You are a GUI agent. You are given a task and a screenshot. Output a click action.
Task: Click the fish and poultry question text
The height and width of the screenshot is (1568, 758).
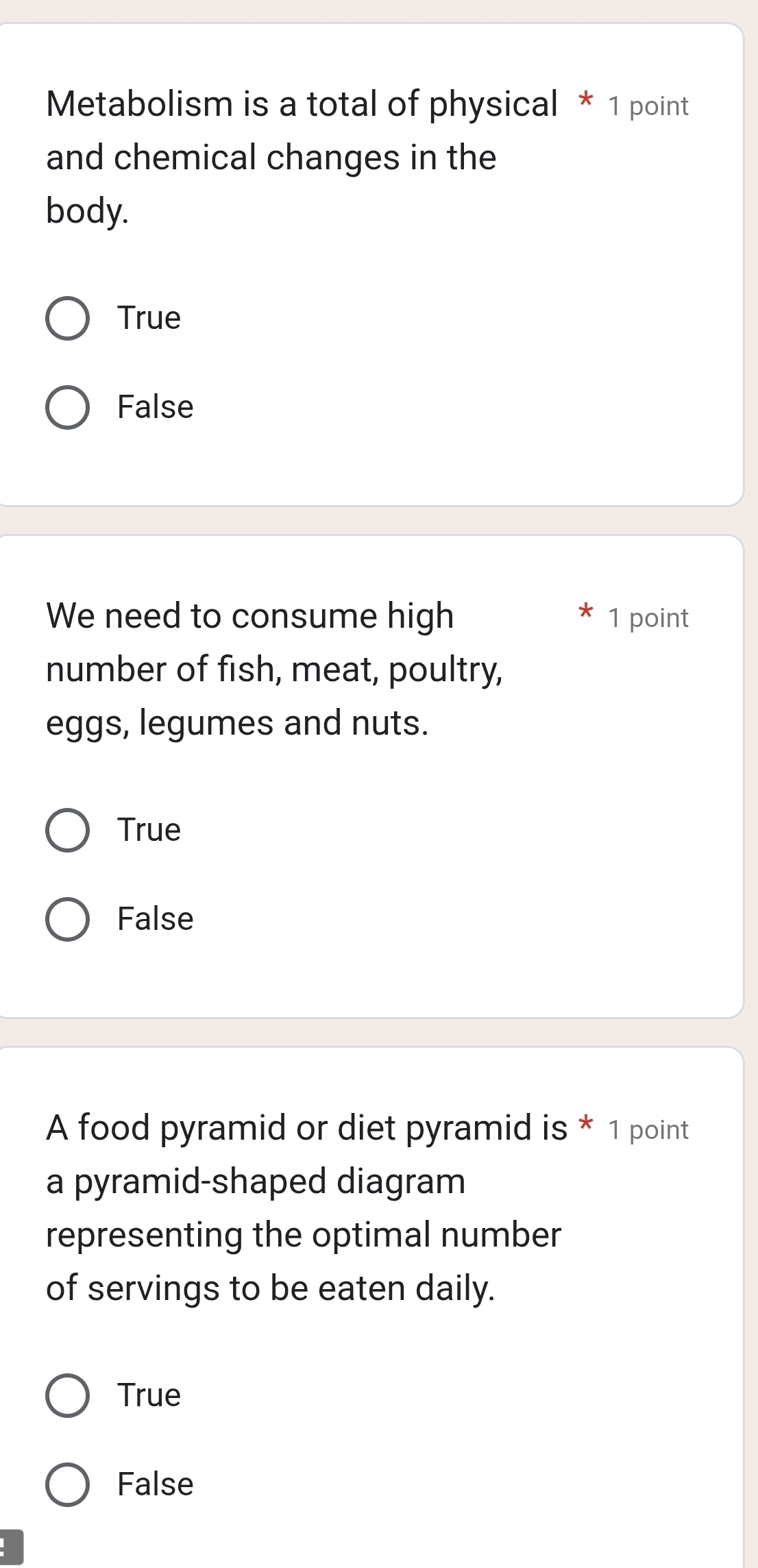click(x=274, y=668)
